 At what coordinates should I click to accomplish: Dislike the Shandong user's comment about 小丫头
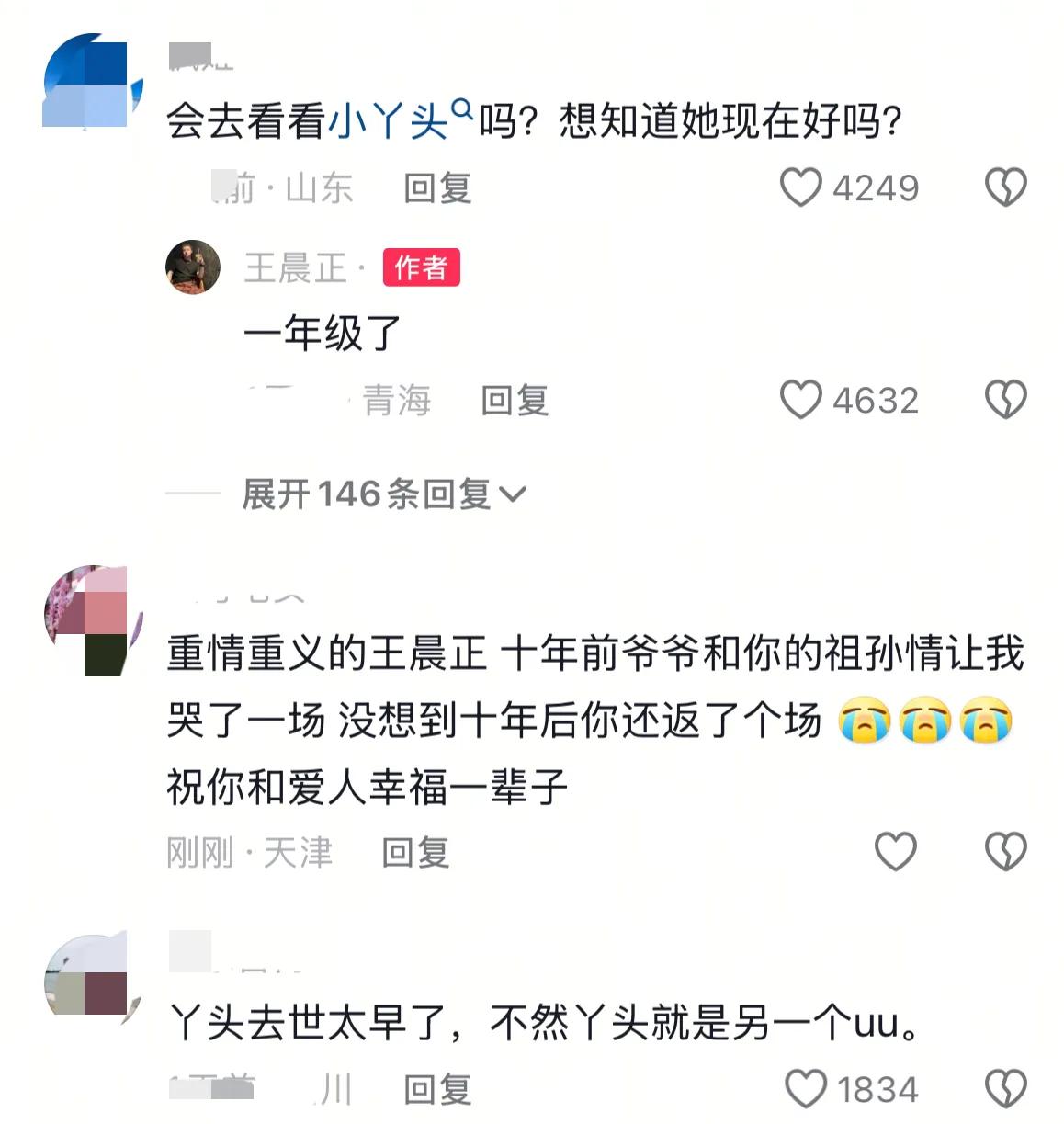(1005, 187)
